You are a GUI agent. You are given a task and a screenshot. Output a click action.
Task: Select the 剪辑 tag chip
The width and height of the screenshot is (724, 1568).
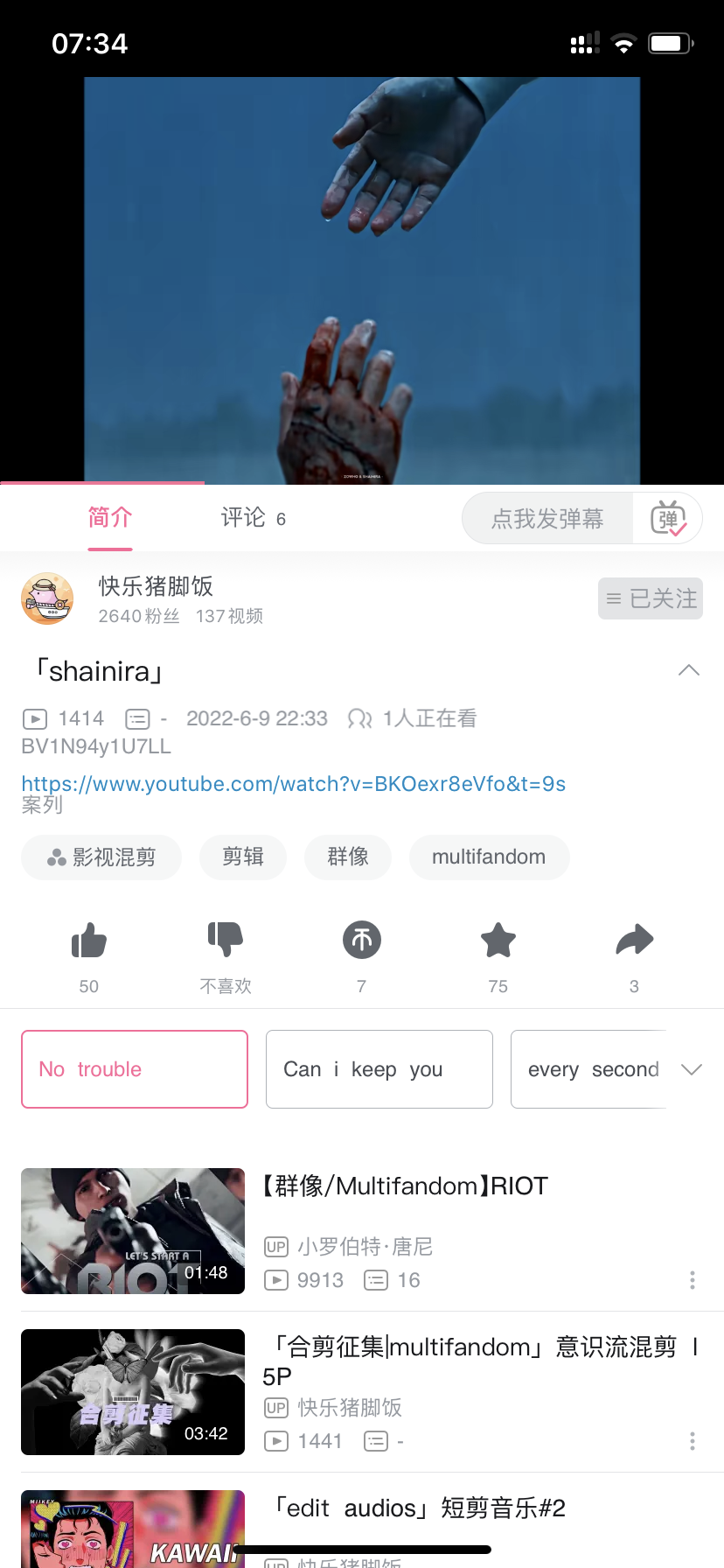click(x=243, y=857)
